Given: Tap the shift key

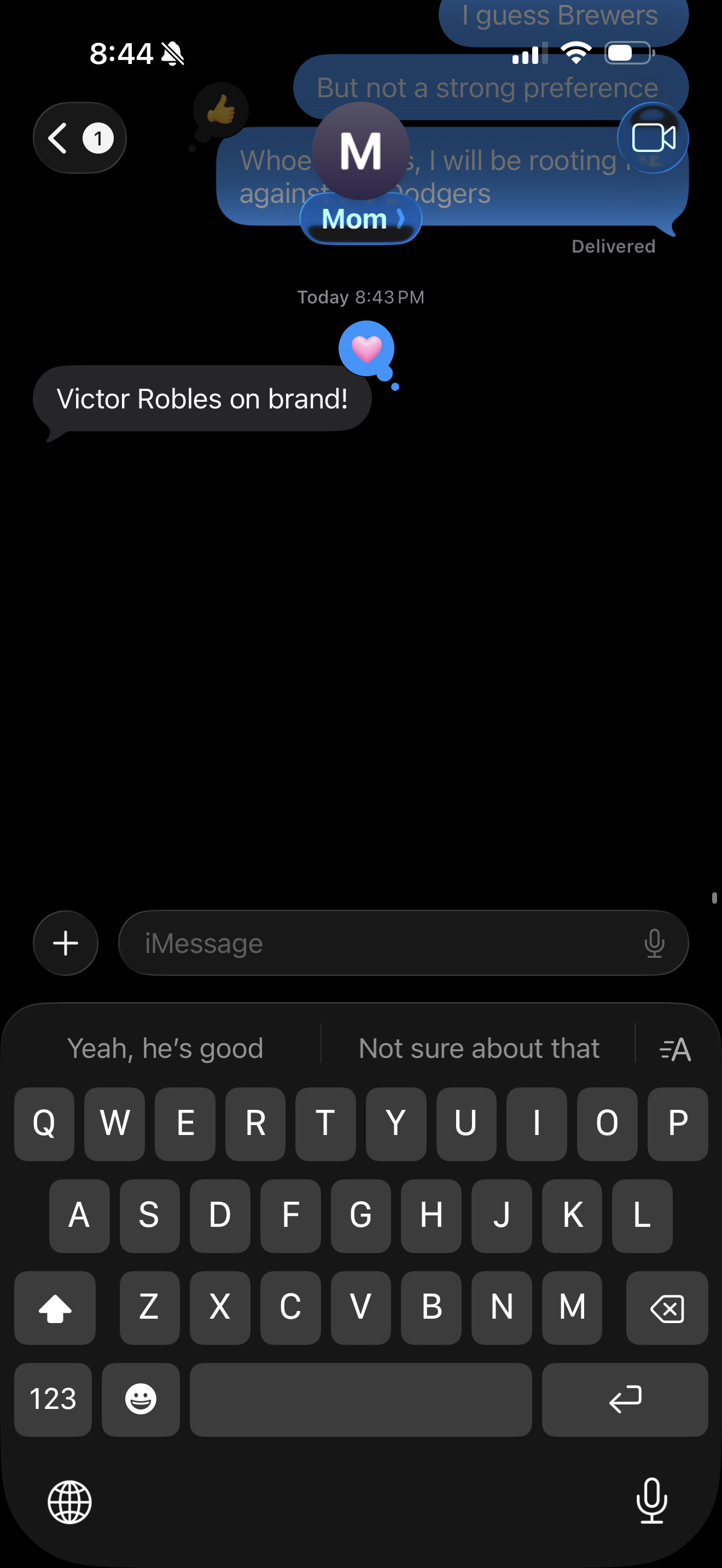Looking at the screenshot, I should (x=55, y=1307).
